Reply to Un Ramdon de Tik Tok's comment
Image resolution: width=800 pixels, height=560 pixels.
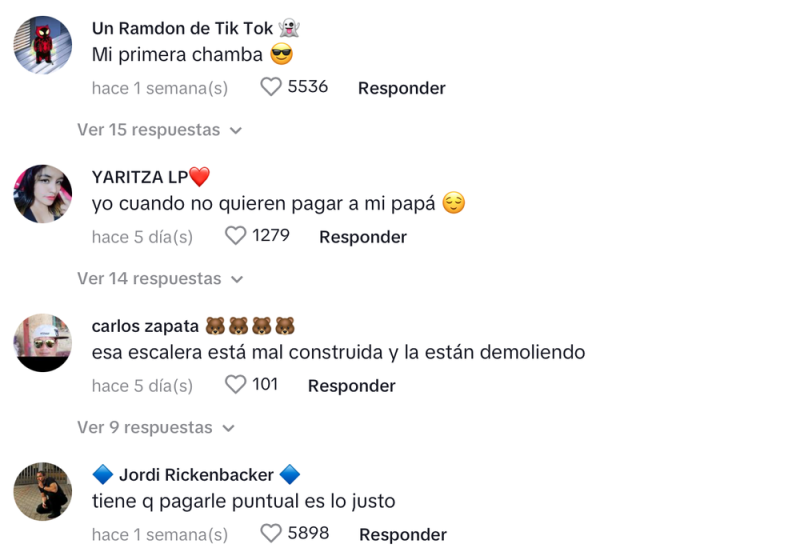tap(401, 88)
